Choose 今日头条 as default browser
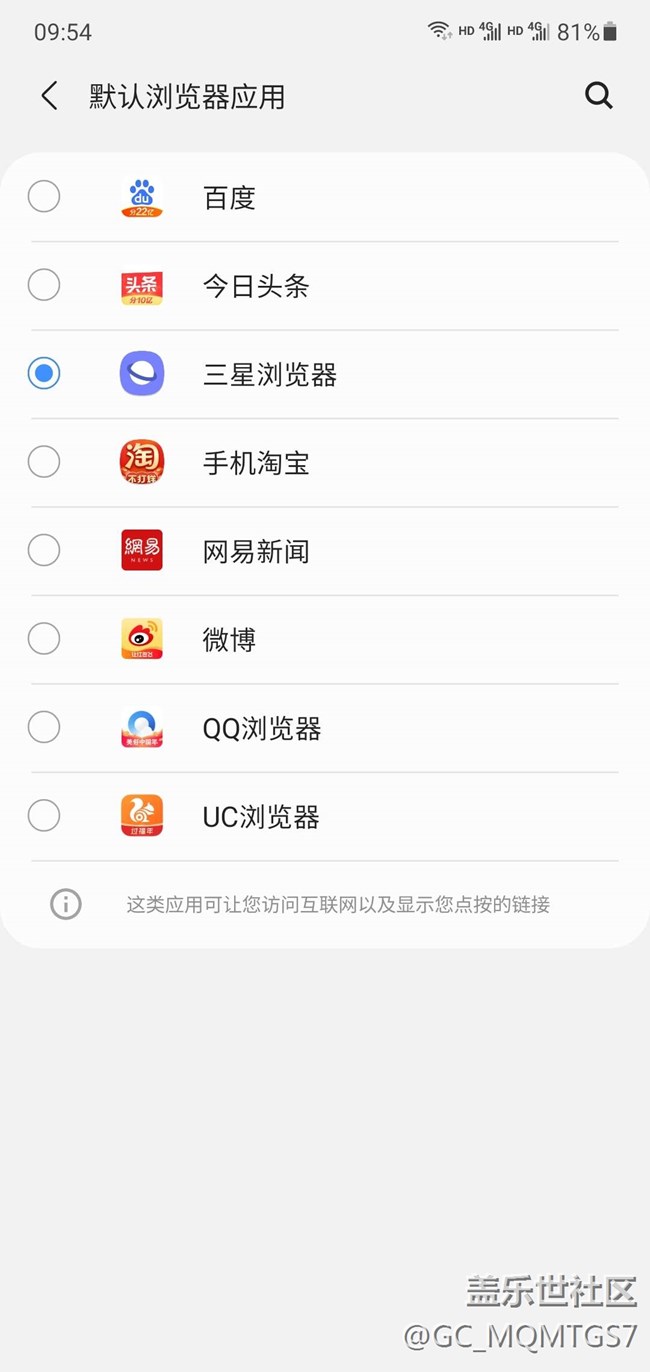This screenshot has height=1372, width=650. (44, 286)
